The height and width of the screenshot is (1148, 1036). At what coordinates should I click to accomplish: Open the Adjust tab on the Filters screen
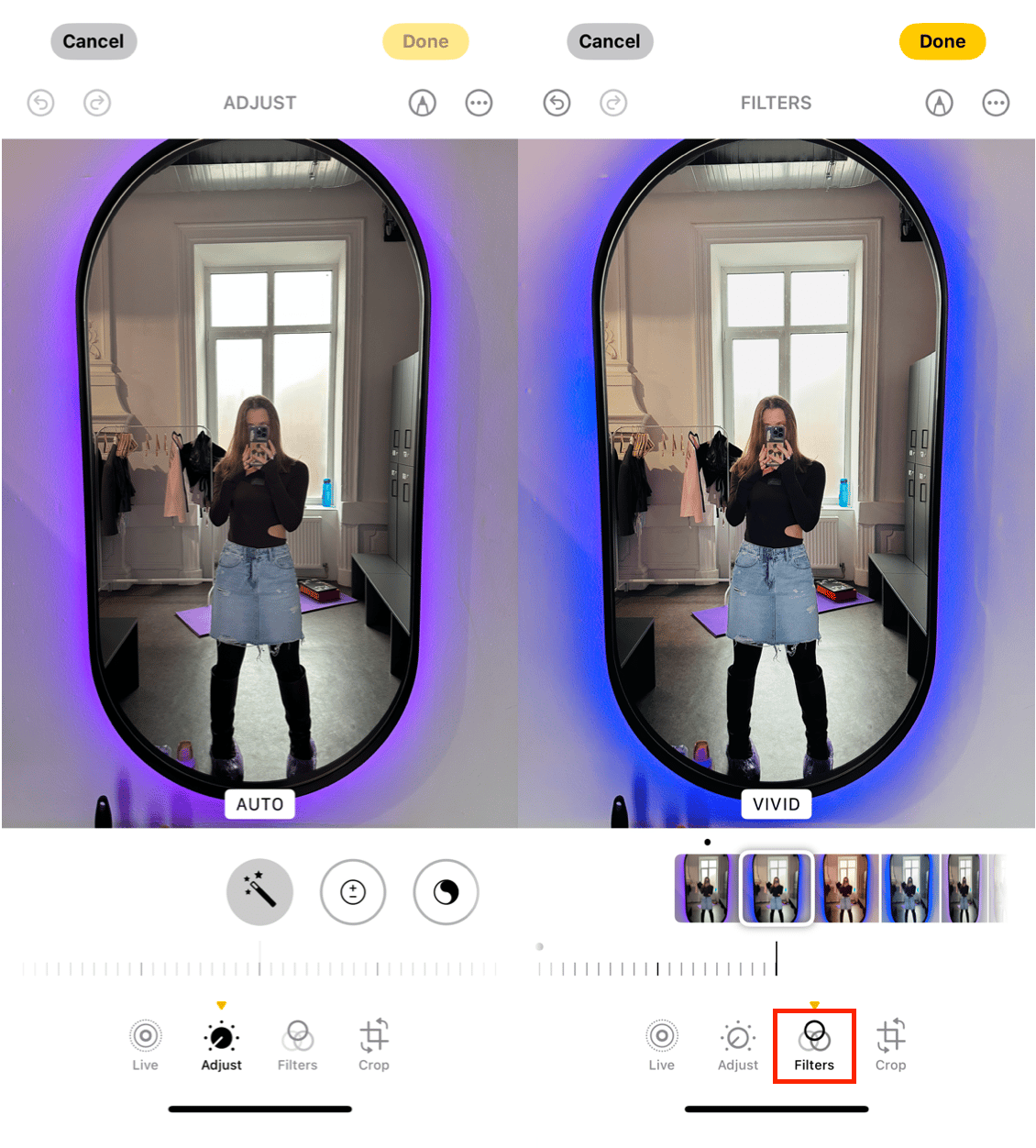tap(738, 1045)
